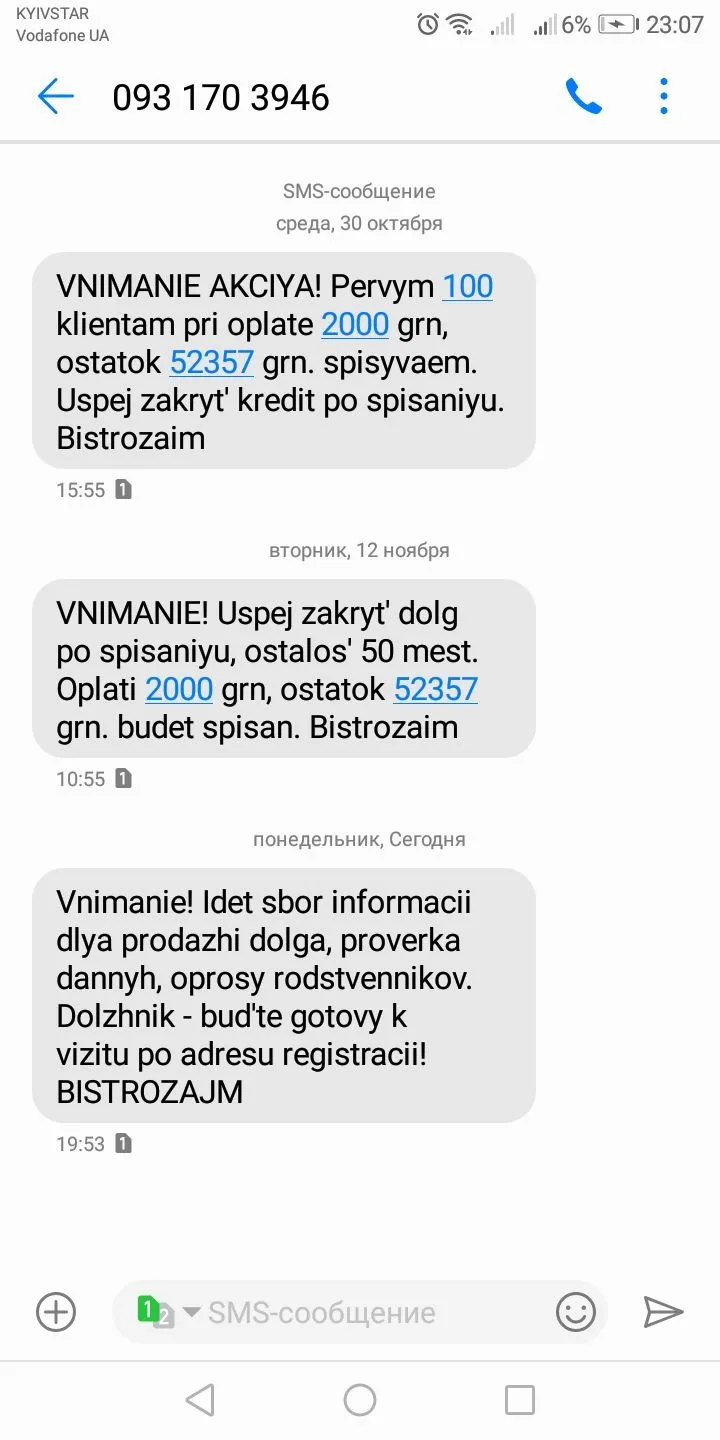Tap the 100 link in first message
Screen dimensions: 720x1440
468,286
